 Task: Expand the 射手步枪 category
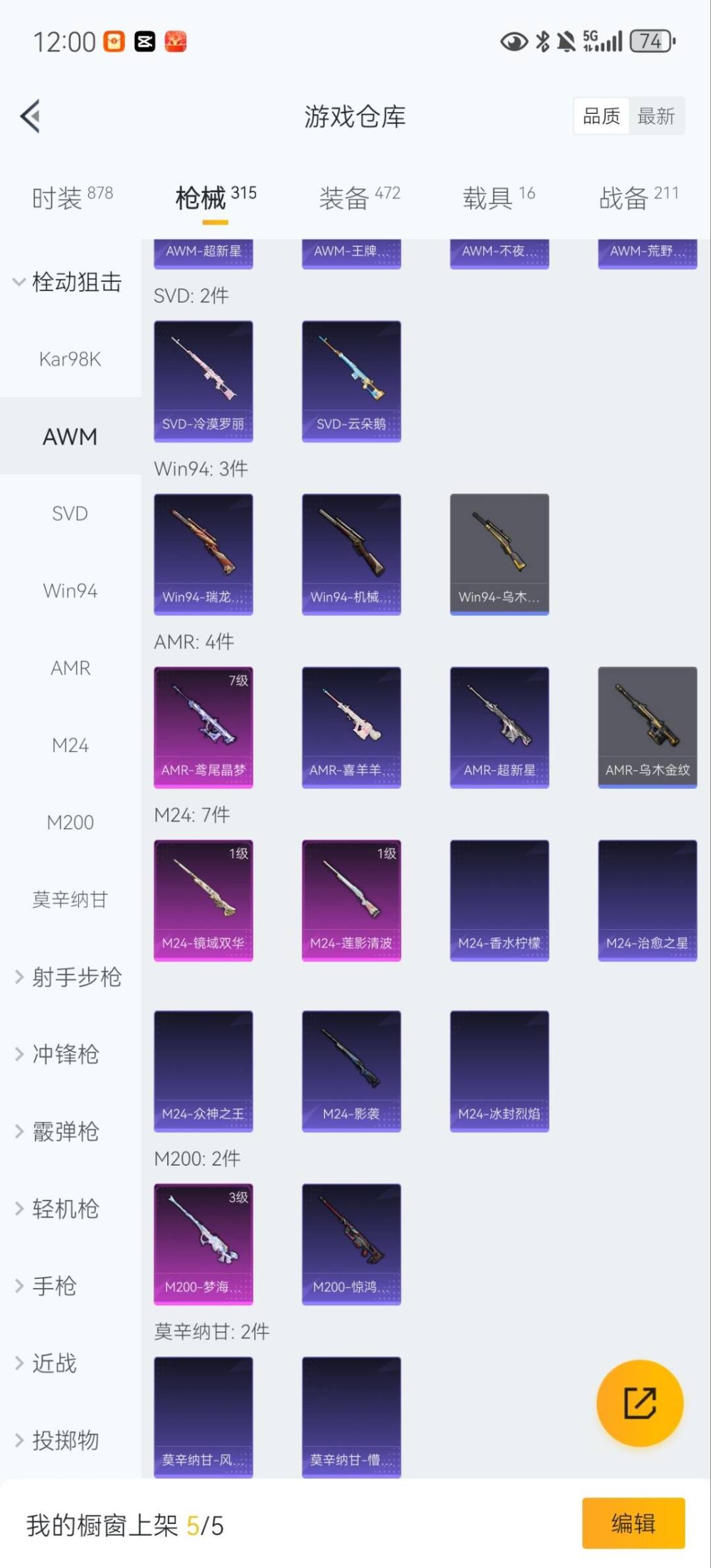pos(74,977)
